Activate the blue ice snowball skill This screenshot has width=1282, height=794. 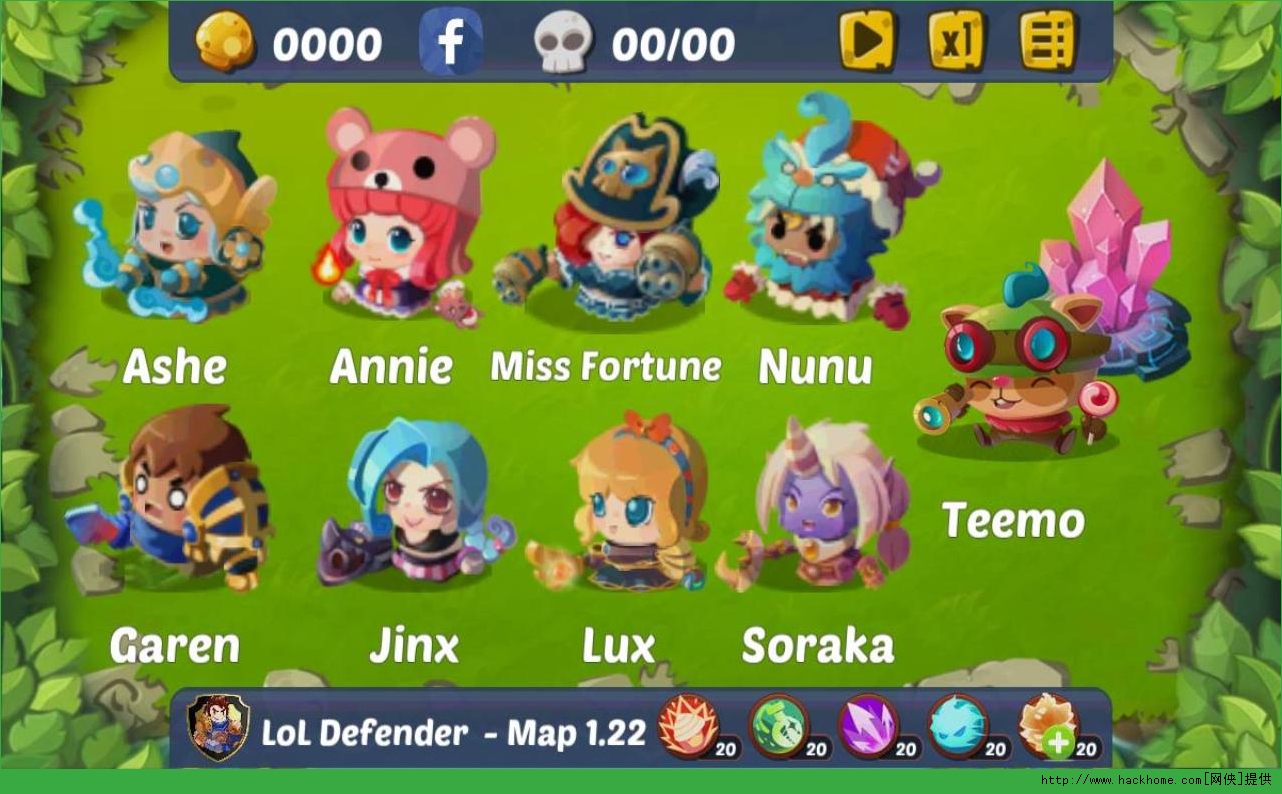(x=957, y=726)
